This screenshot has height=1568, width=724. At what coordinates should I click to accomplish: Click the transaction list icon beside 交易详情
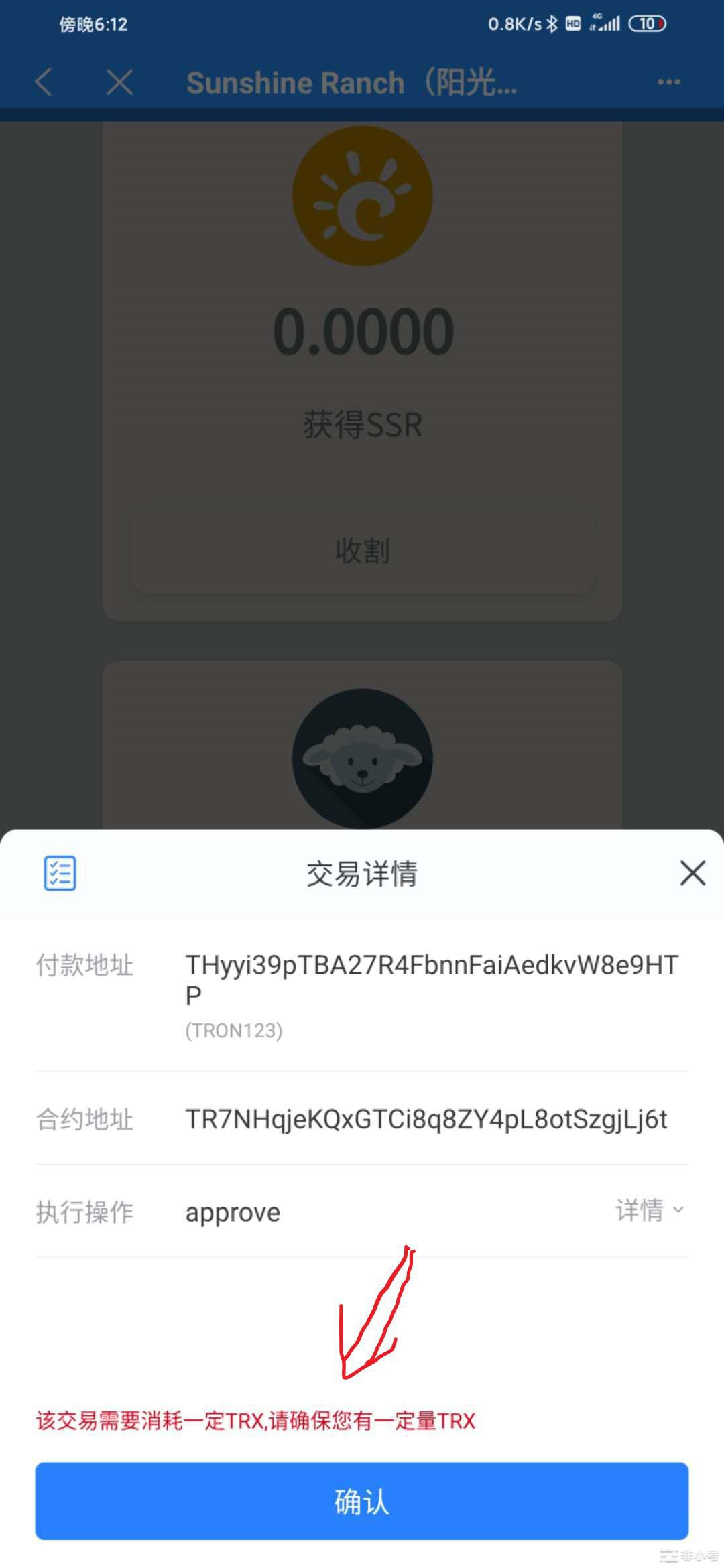coord(59,873)
